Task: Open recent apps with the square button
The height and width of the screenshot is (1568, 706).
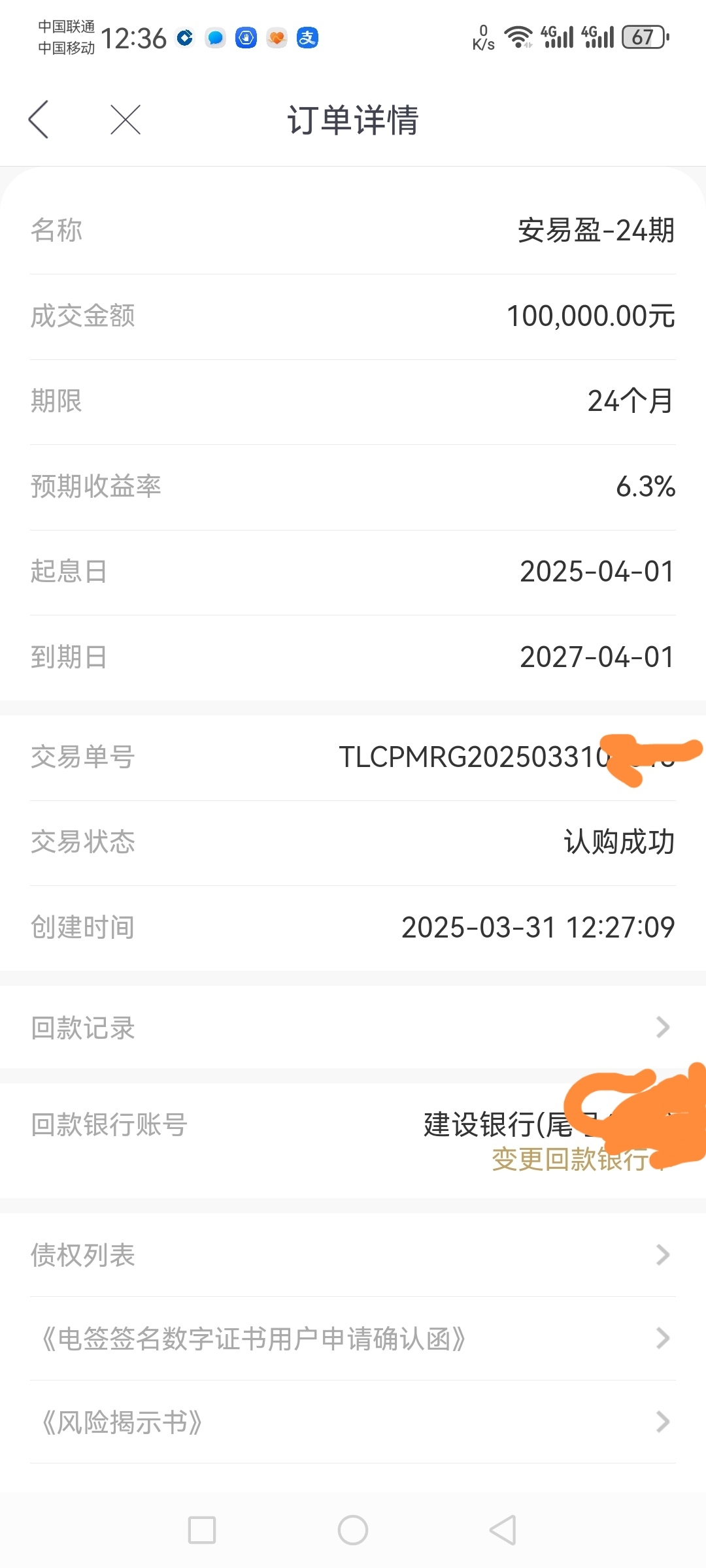Action: 202,1530
